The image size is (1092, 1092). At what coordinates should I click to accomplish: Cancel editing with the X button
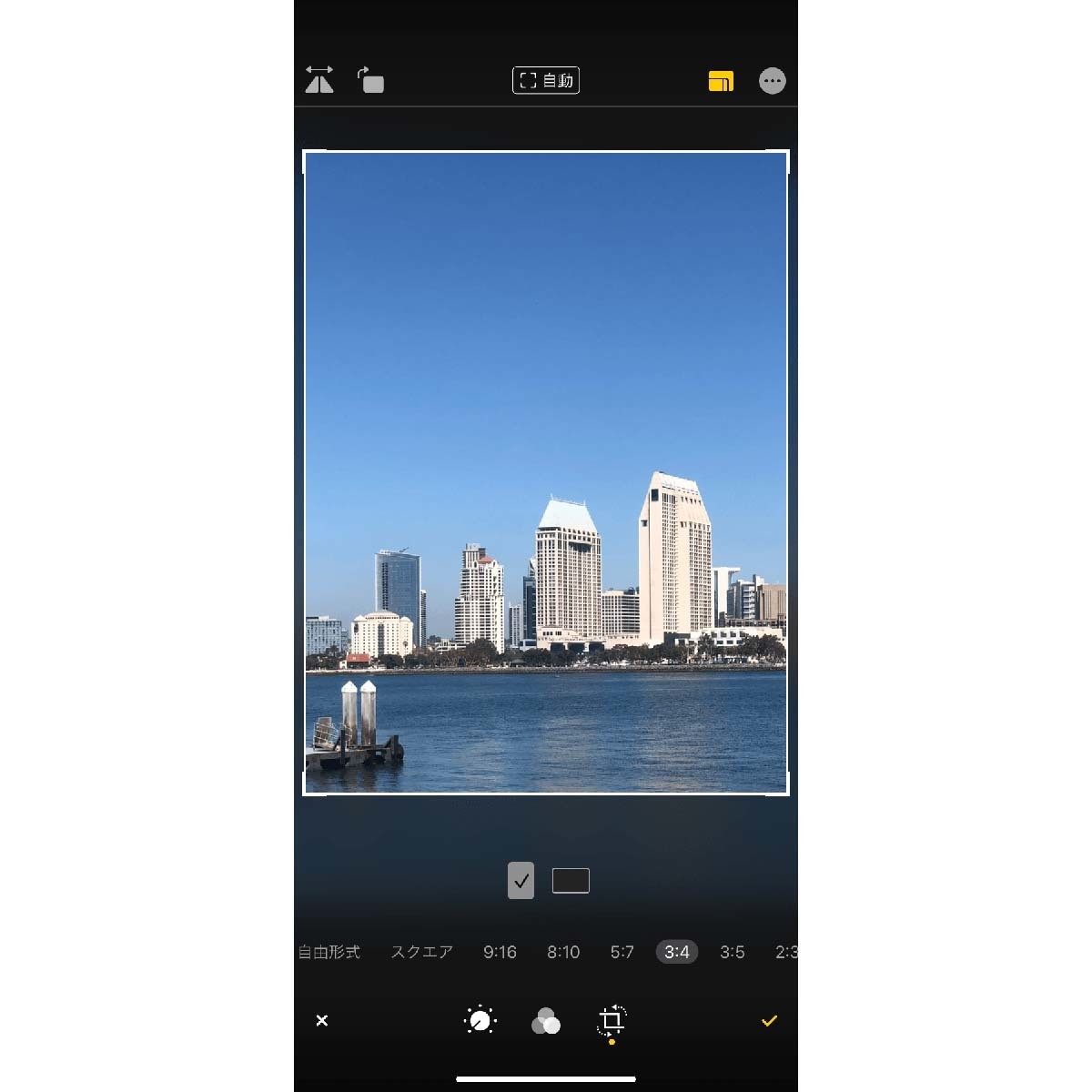tap(322, 1020)
